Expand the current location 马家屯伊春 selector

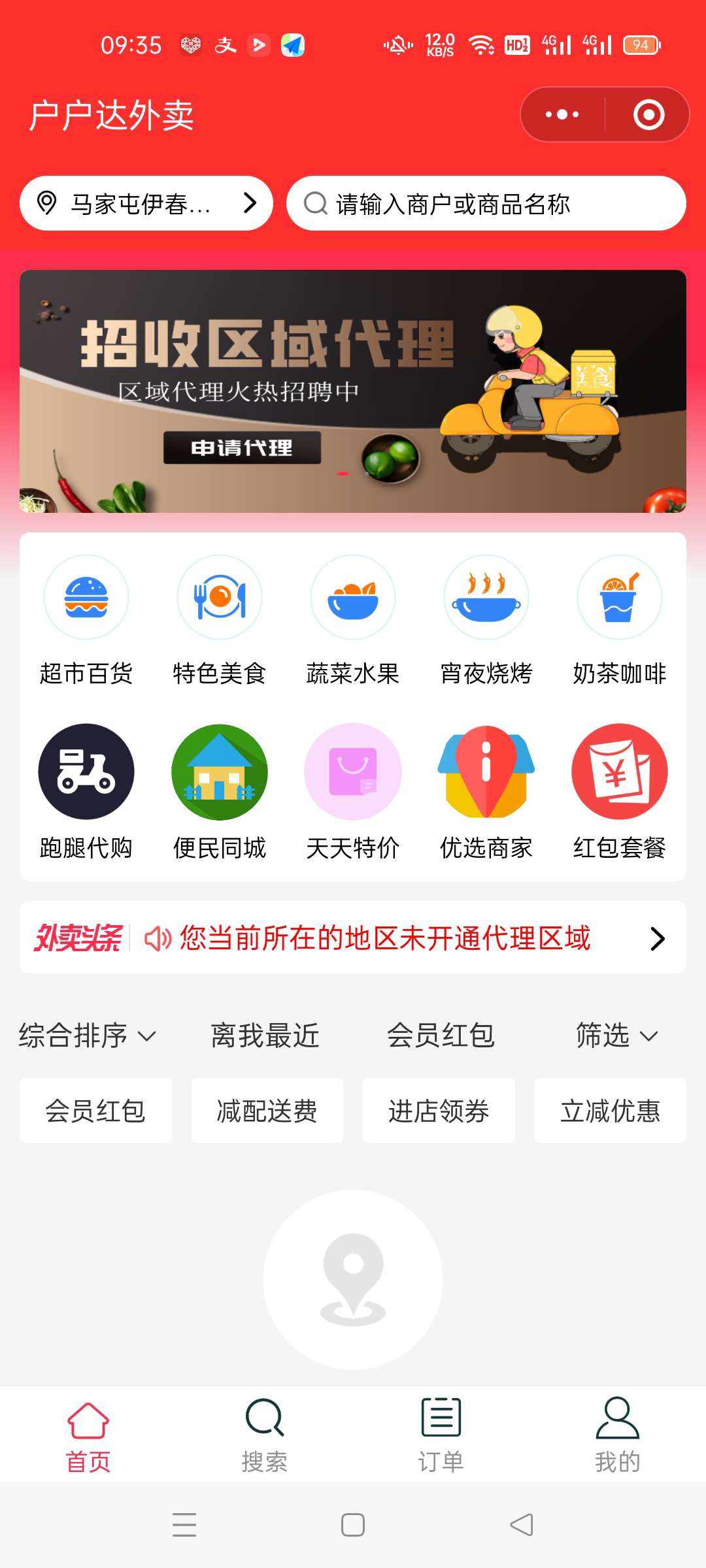point(145,203)
